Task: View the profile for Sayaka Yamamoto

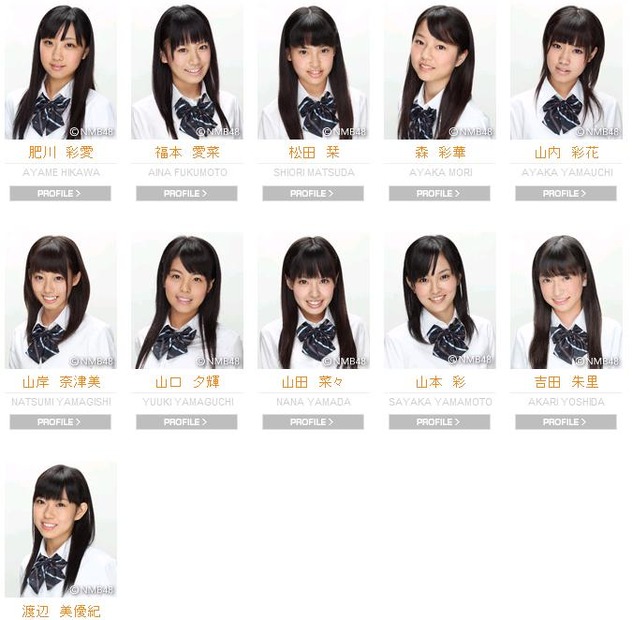Action: tap(439, 422)
